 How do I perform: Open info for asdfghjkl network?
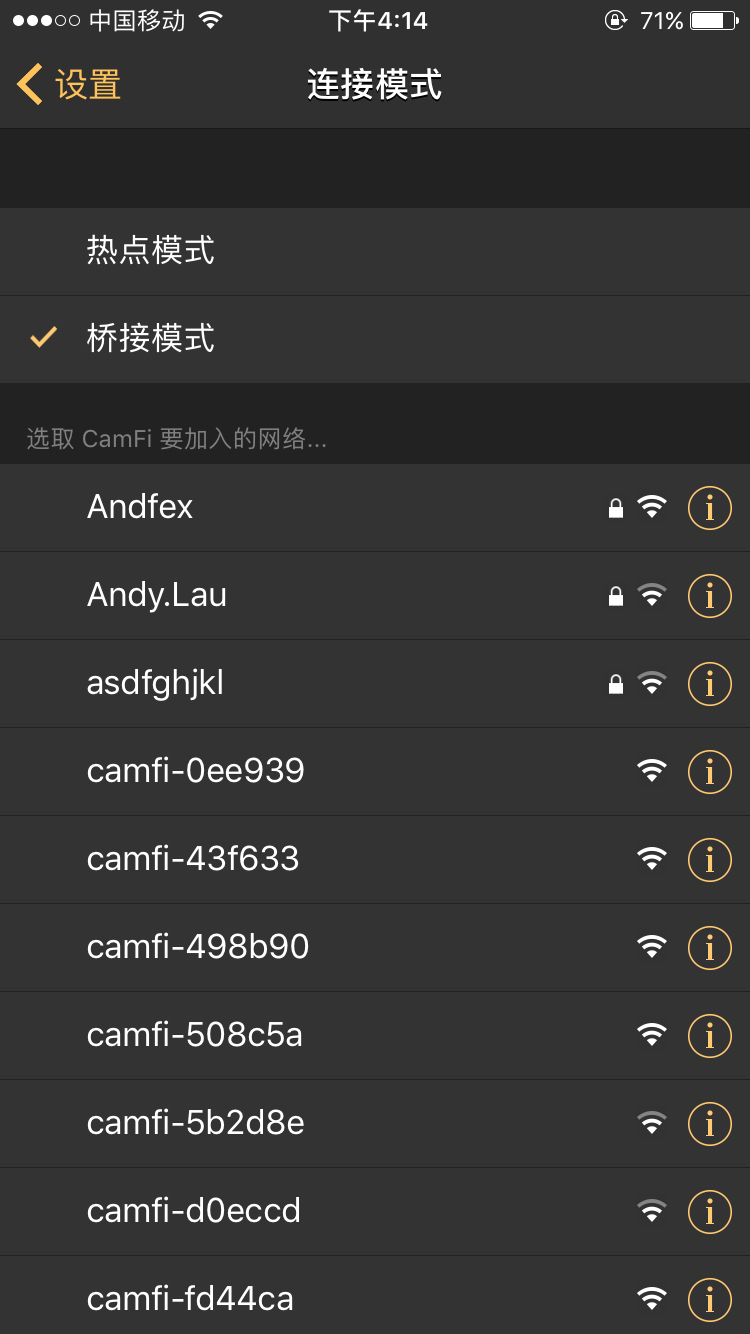tap(710, 684)
